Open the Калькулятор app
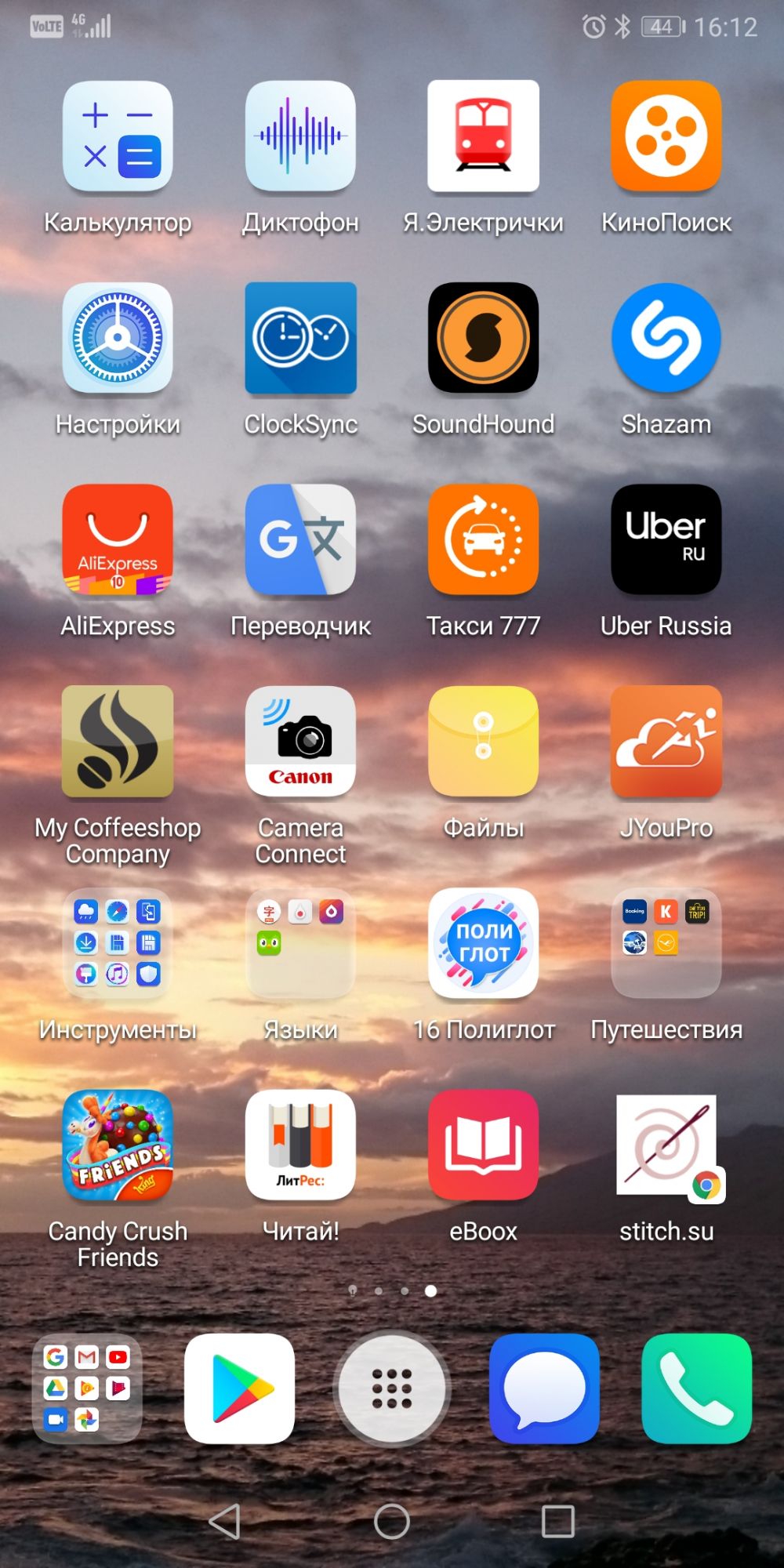The image size is (784, 1568). click(x=118, y=136)
